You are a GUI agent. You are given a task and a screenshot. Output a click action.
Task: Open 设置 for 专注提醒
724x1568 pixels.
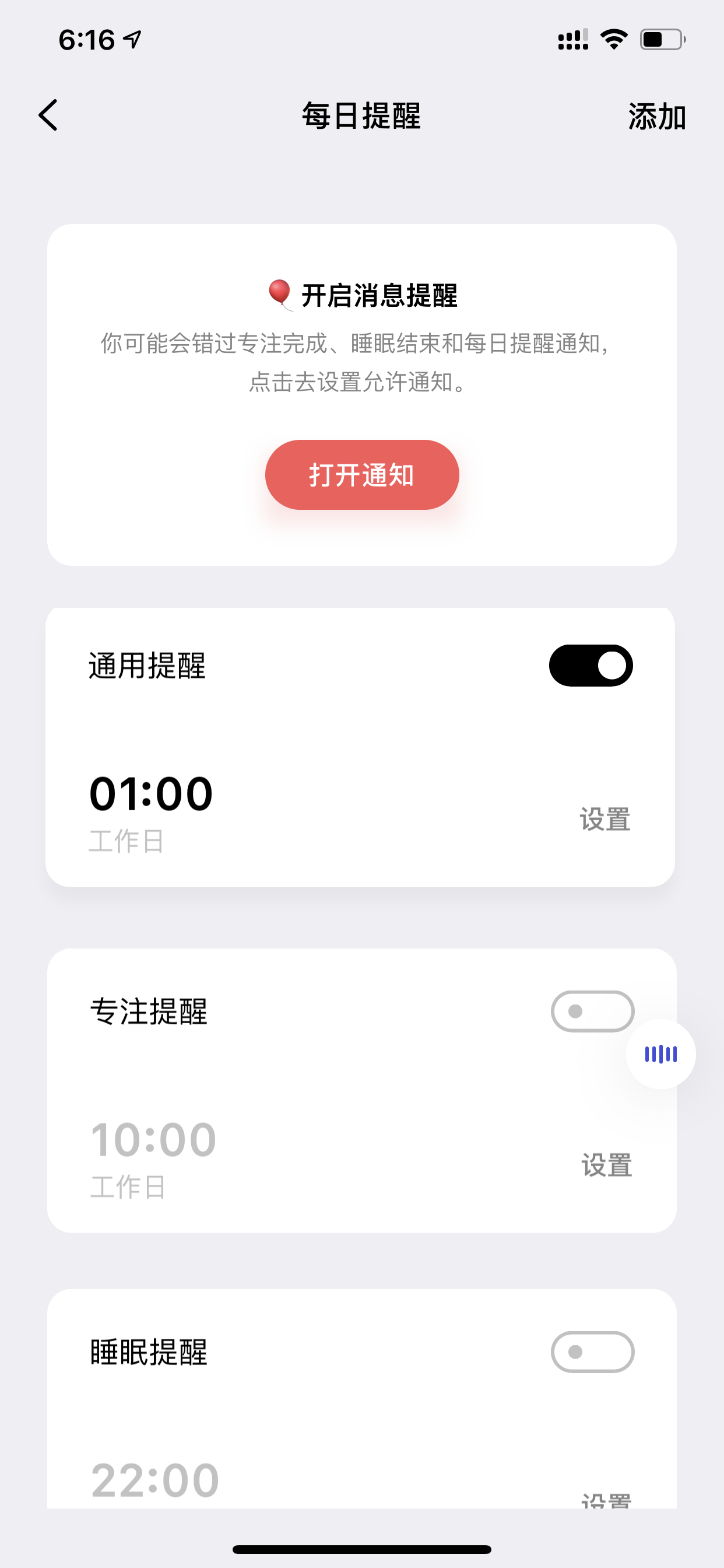pyautogui.click(x=607, y=1165)
